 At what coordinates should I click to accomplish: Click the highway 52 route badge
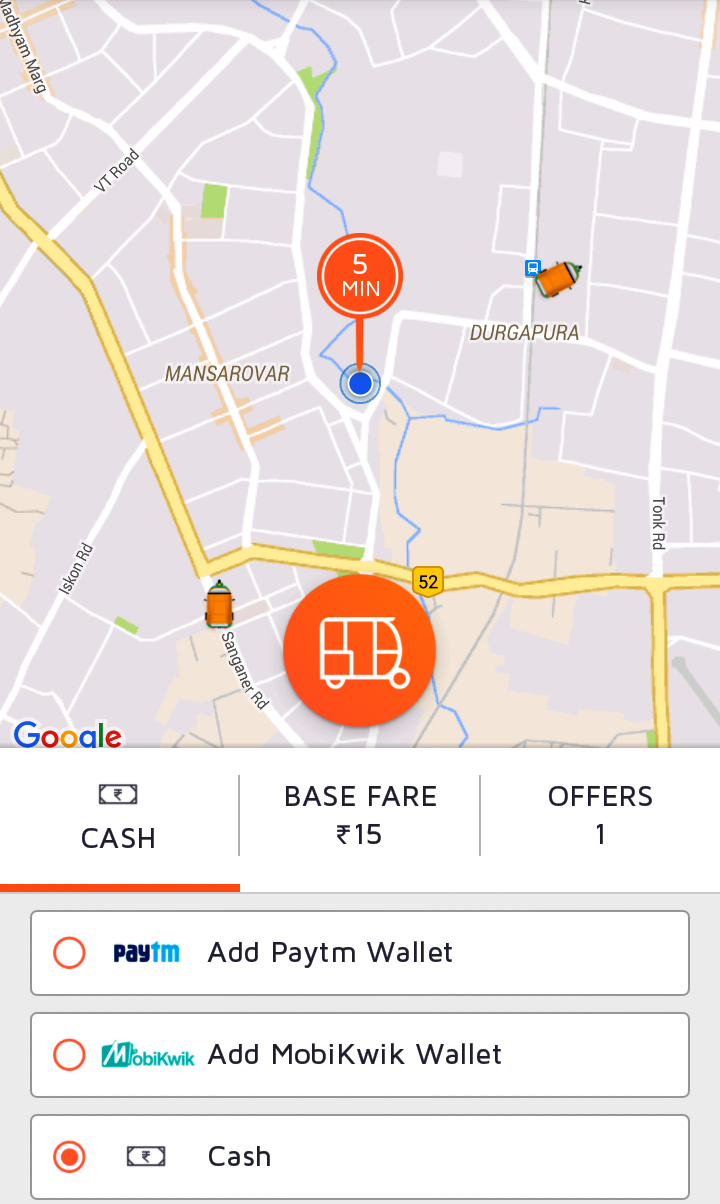click(x=427, y=582)
